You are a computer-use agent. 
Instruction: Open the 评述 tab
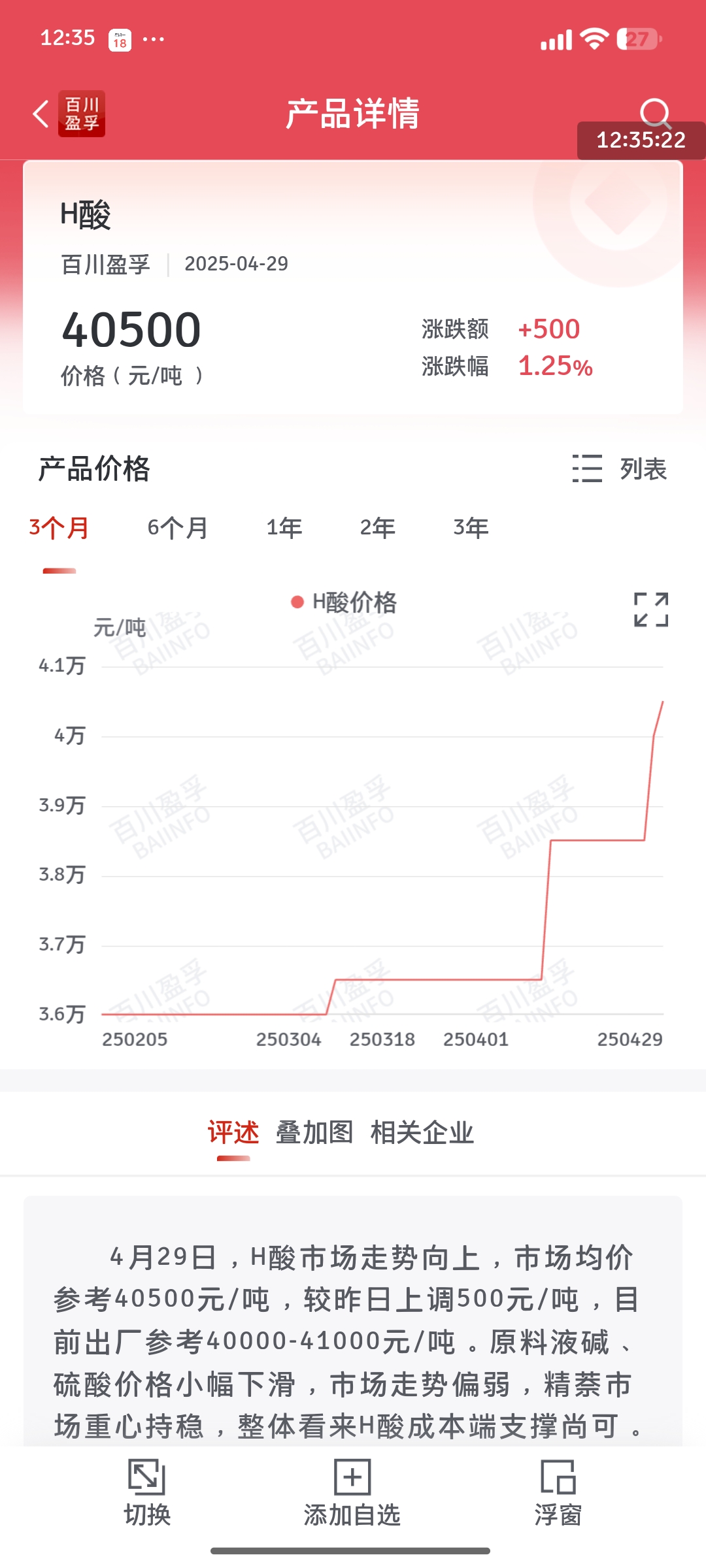pyautogui.click(x=233, y=1132)
